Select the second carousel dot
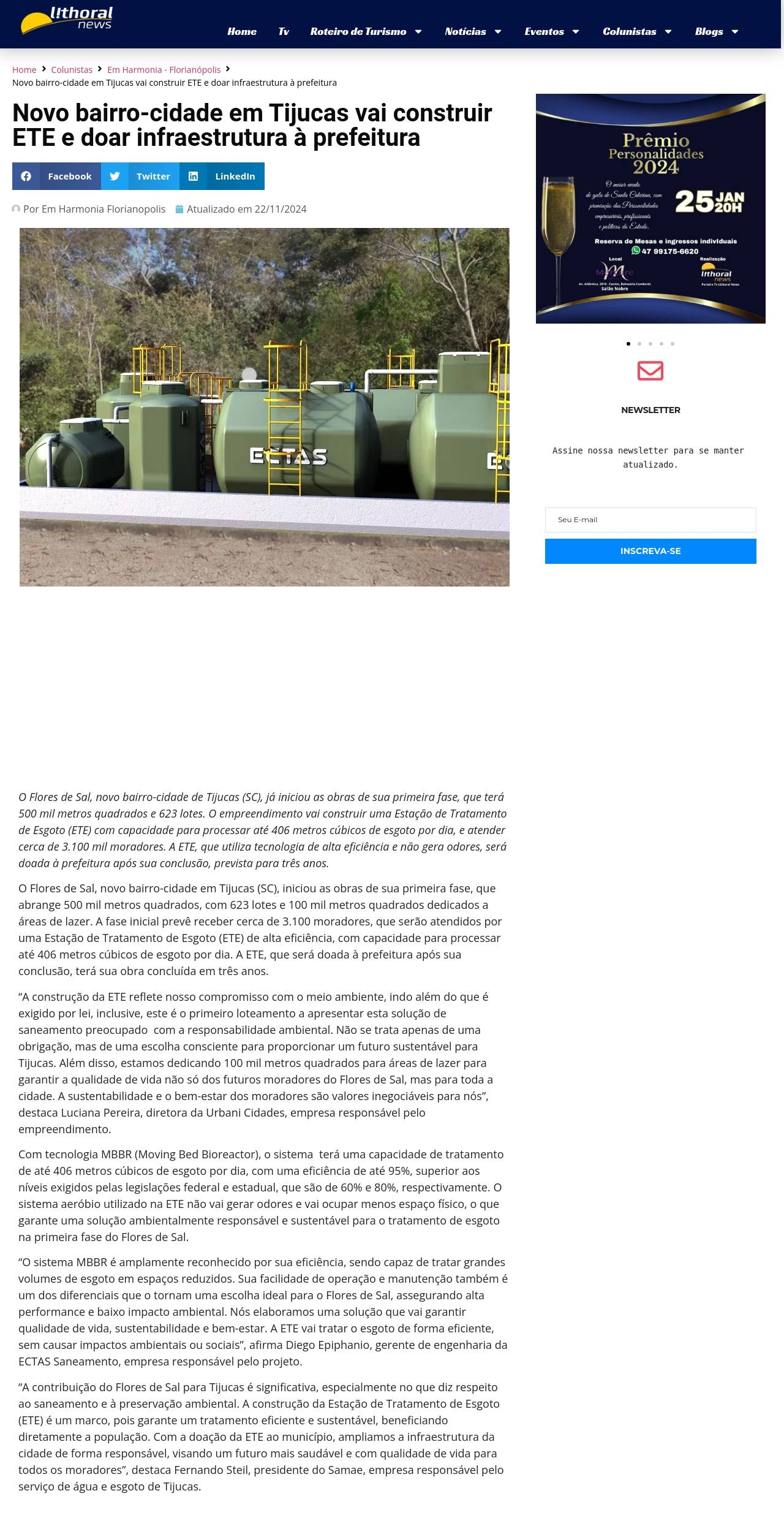This screenshot has width=784, height=1515. pyautogui.click(x=639, y=344)
